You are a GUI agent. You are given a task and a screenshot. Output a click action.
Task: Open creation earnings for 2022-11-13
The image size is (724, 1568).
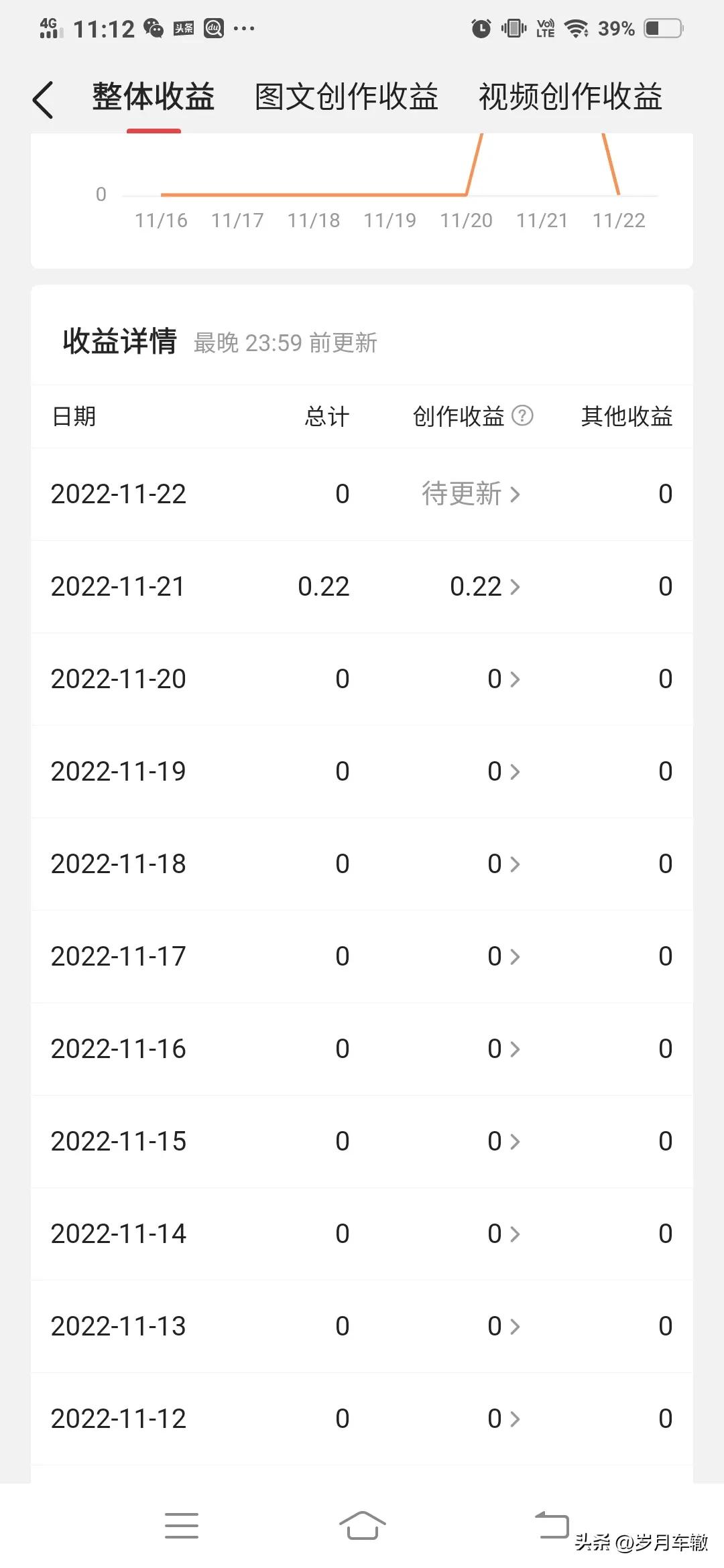coord(503,1327)
